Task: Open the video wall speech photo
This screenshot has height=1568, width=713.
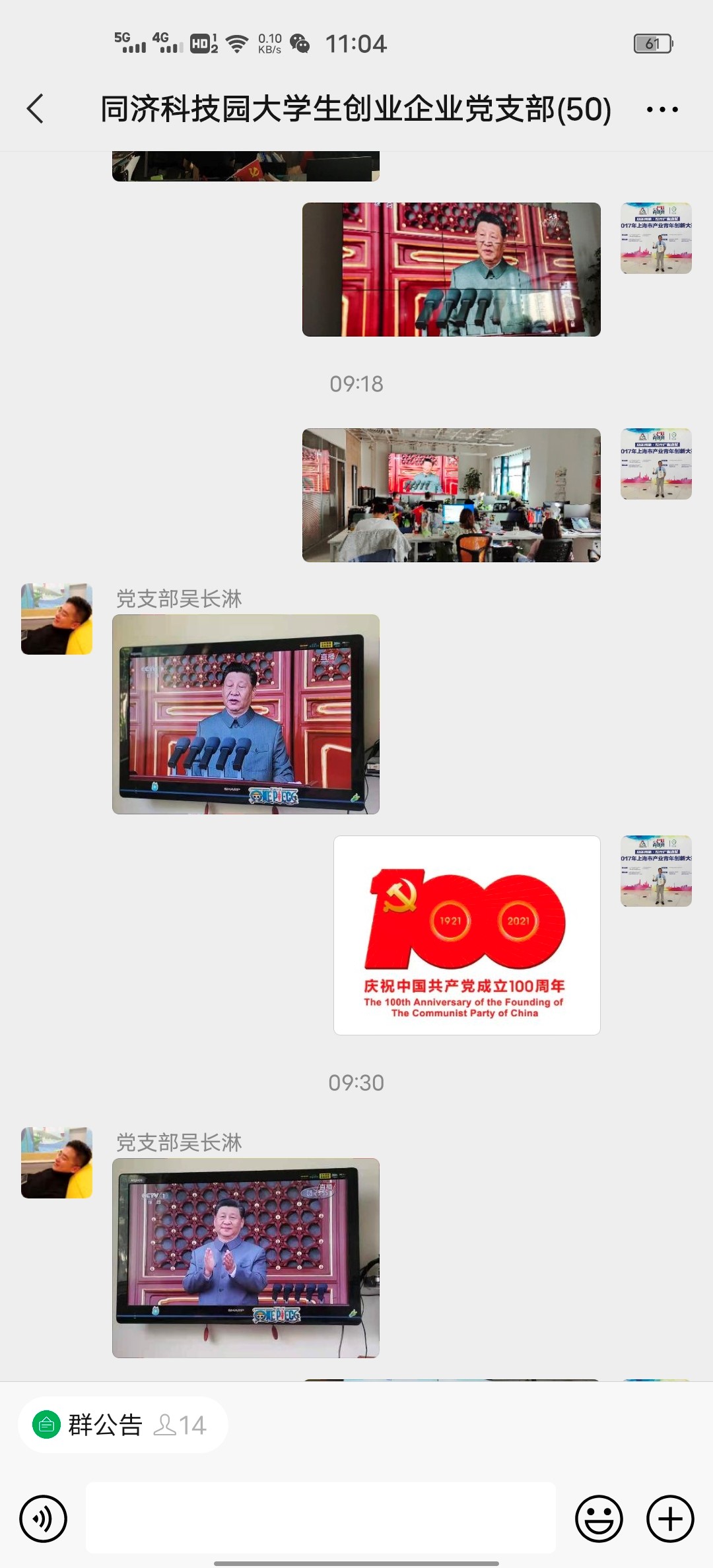Action: click(452, 269)
